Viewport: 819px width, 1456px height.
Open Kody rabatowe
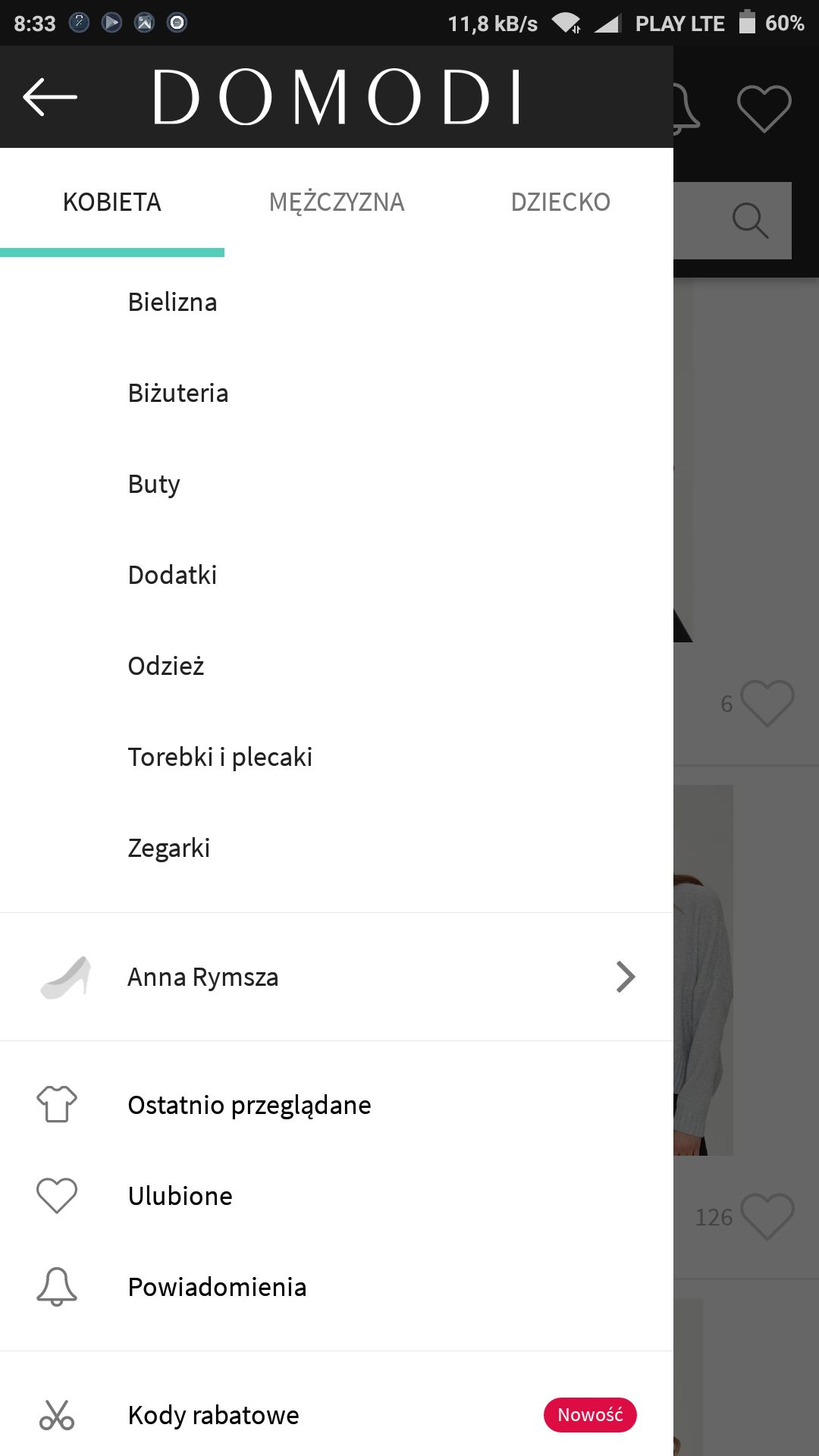pos(337,1415)
